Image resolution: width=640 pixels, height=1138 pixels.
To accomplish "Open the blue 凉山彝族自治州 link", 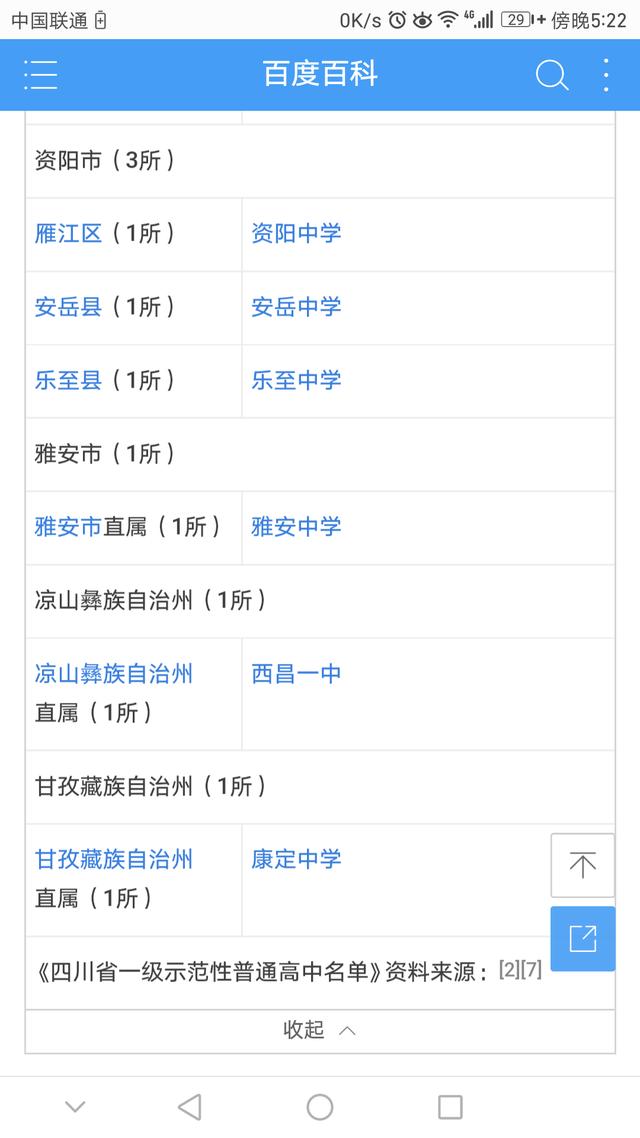I will point(114,674).
